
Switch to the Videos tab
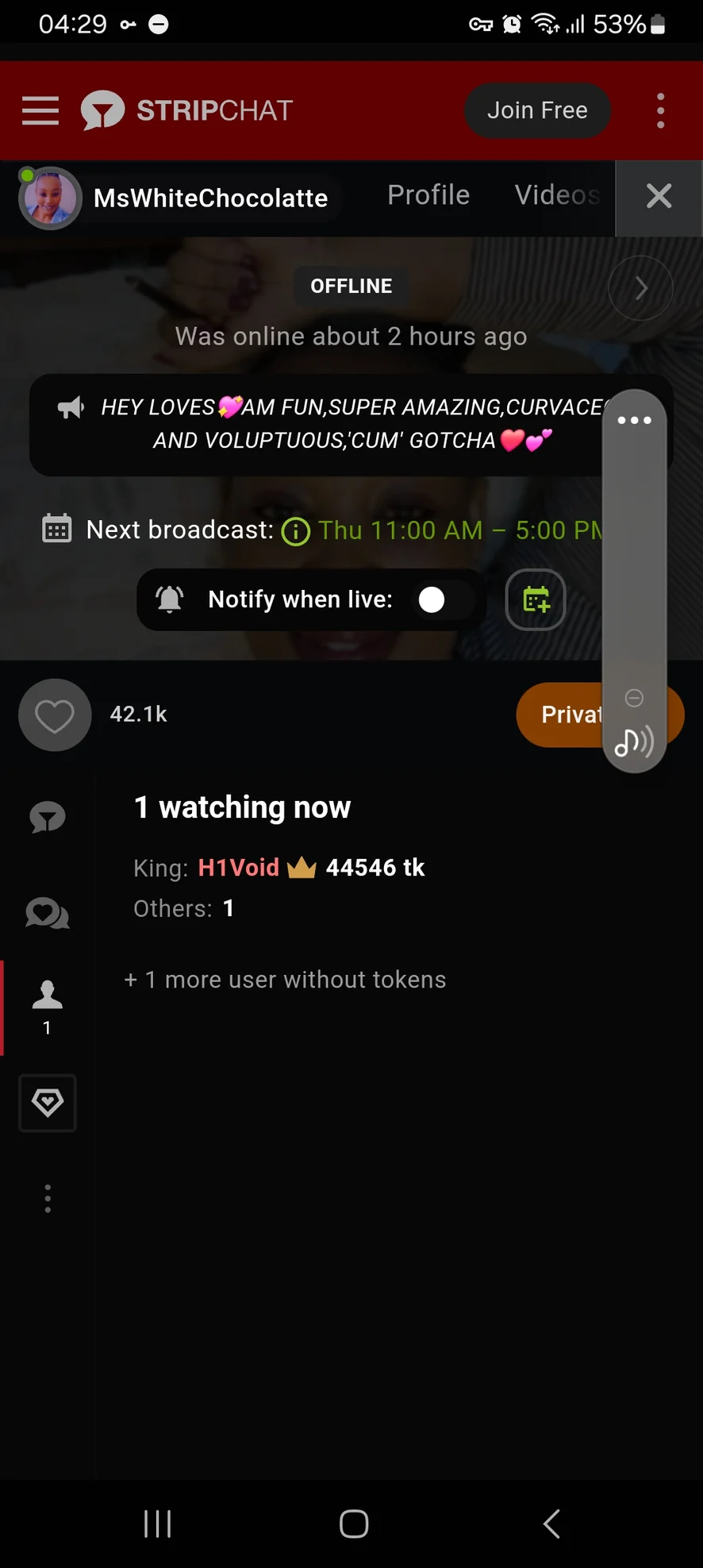tap(557, 195)
